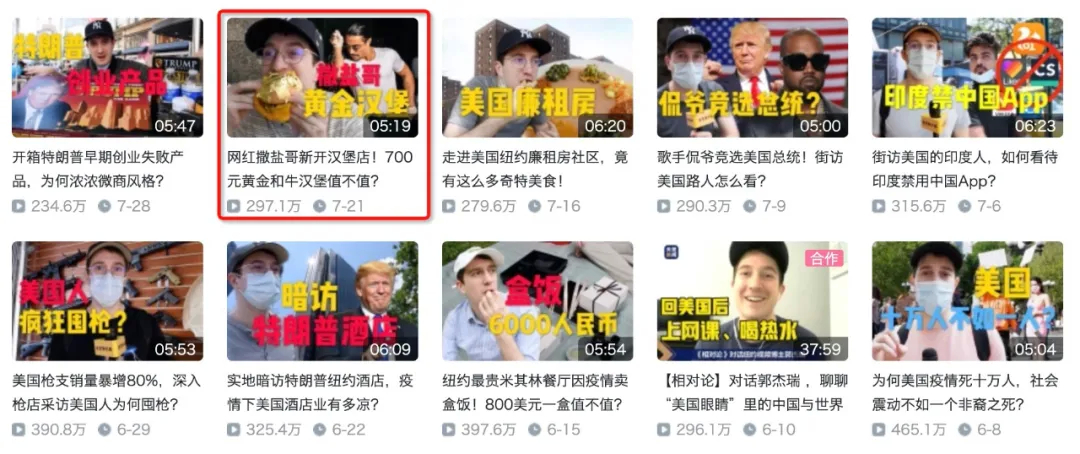Watch the 纽约最贵米其林餐厅卖盒饭 video
Viewport: 1080px width, 454px height.
[537, 301]
